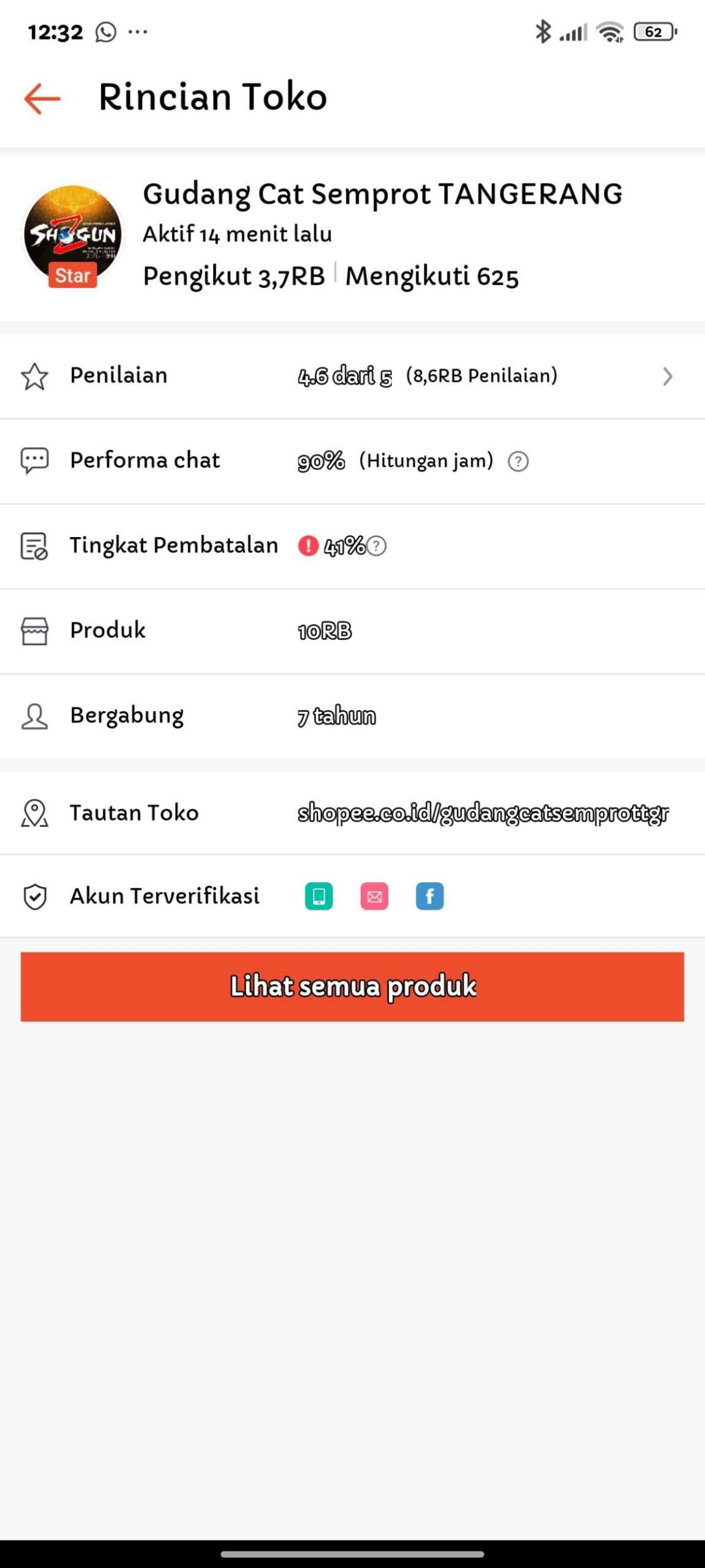The height and width of the screenshot is (1568, 705).
Task: Open the WhatsApp icon in the status bar
Action: 105,31
